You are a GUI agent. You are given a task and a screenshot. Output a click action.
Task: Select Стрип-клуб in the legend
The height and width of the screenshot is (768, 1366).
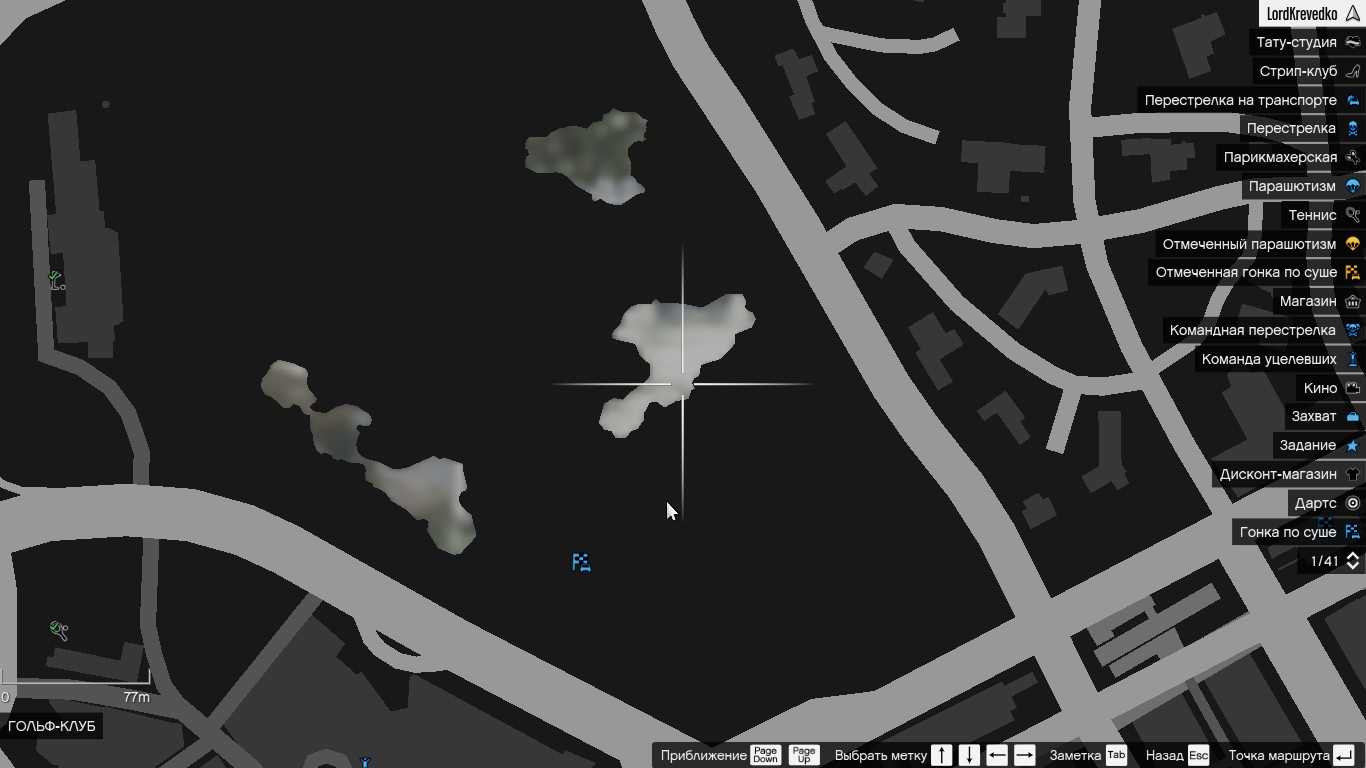(1298, 72)
